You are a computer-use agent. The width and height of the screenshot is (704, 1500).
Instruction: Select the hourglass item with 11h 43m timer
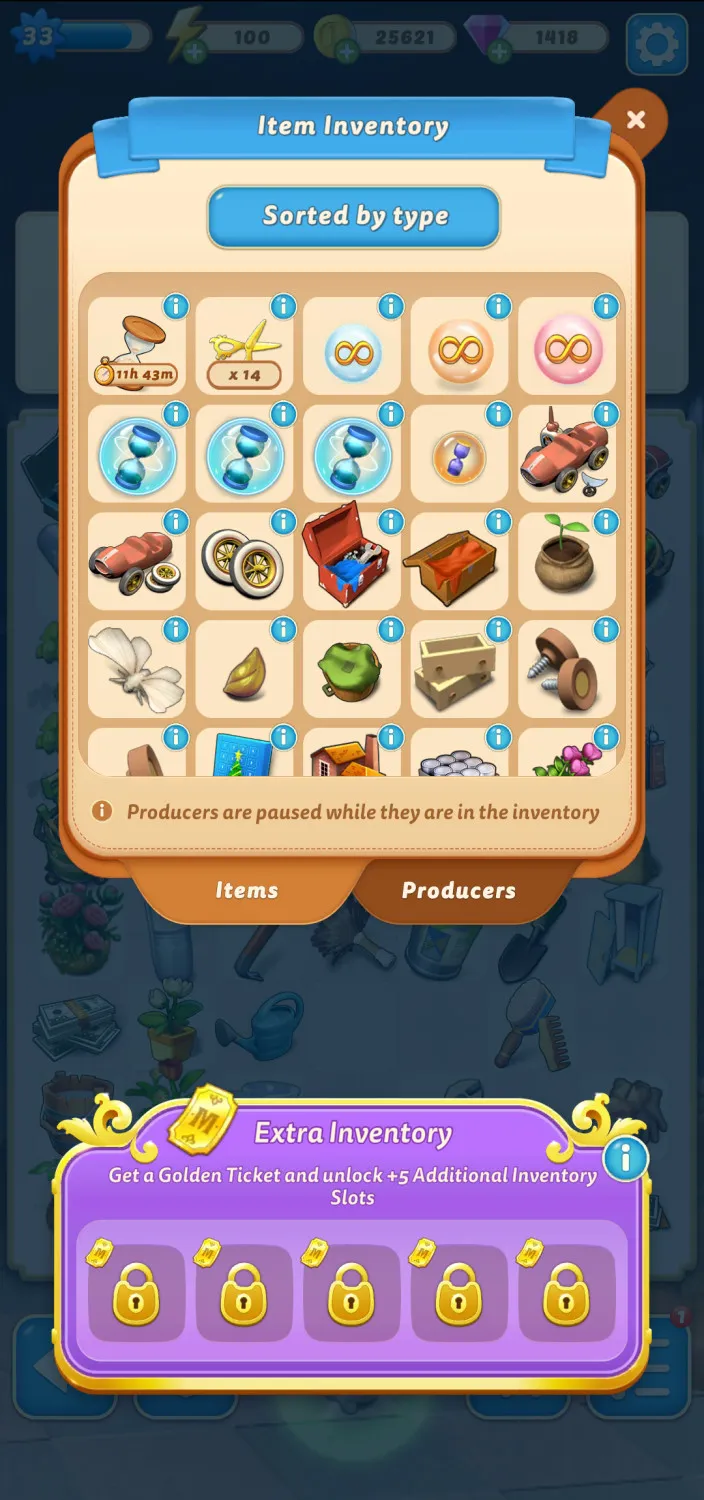[137, 347]
